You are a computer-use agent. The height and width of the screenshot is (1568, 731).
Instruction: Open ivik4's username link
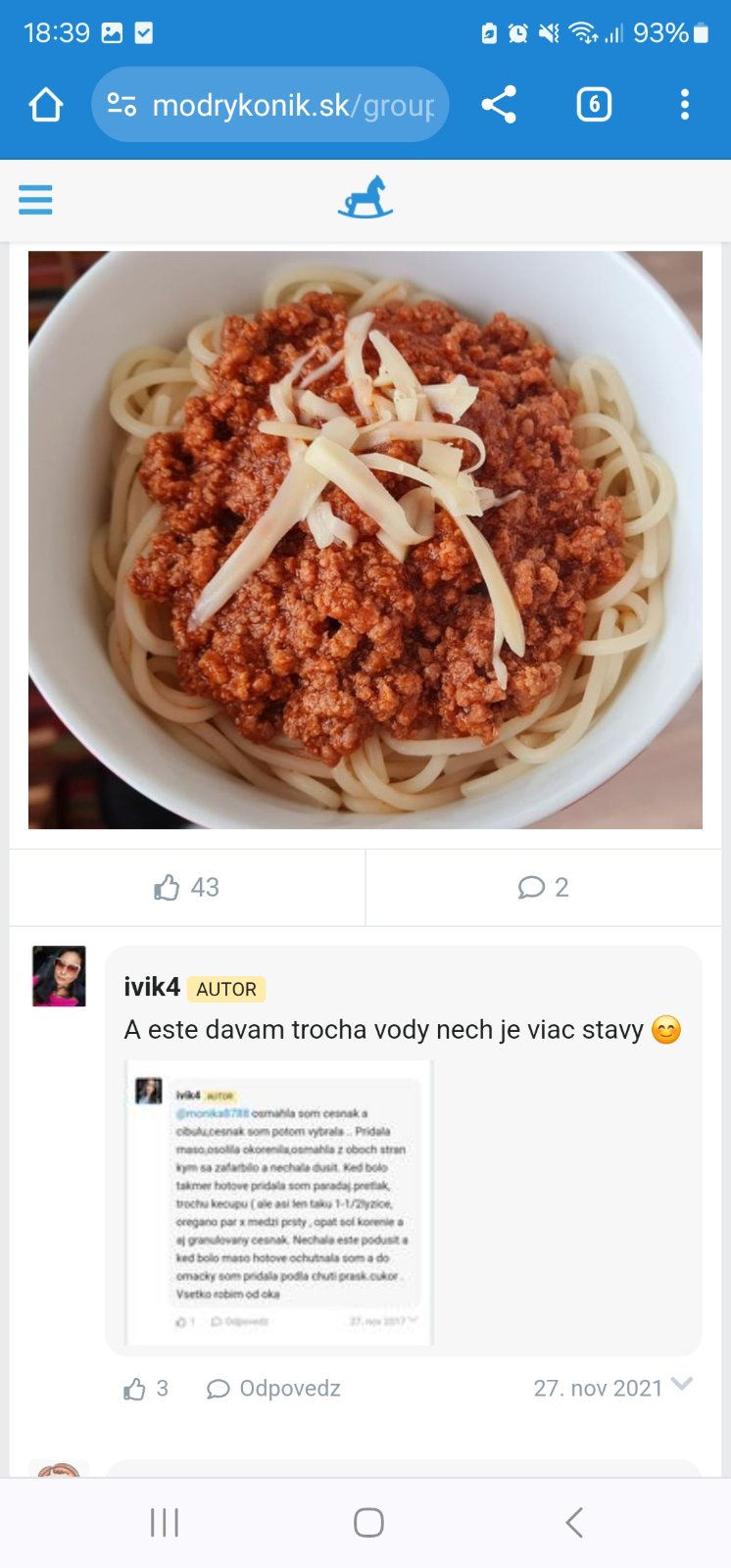tap(152, 988)
